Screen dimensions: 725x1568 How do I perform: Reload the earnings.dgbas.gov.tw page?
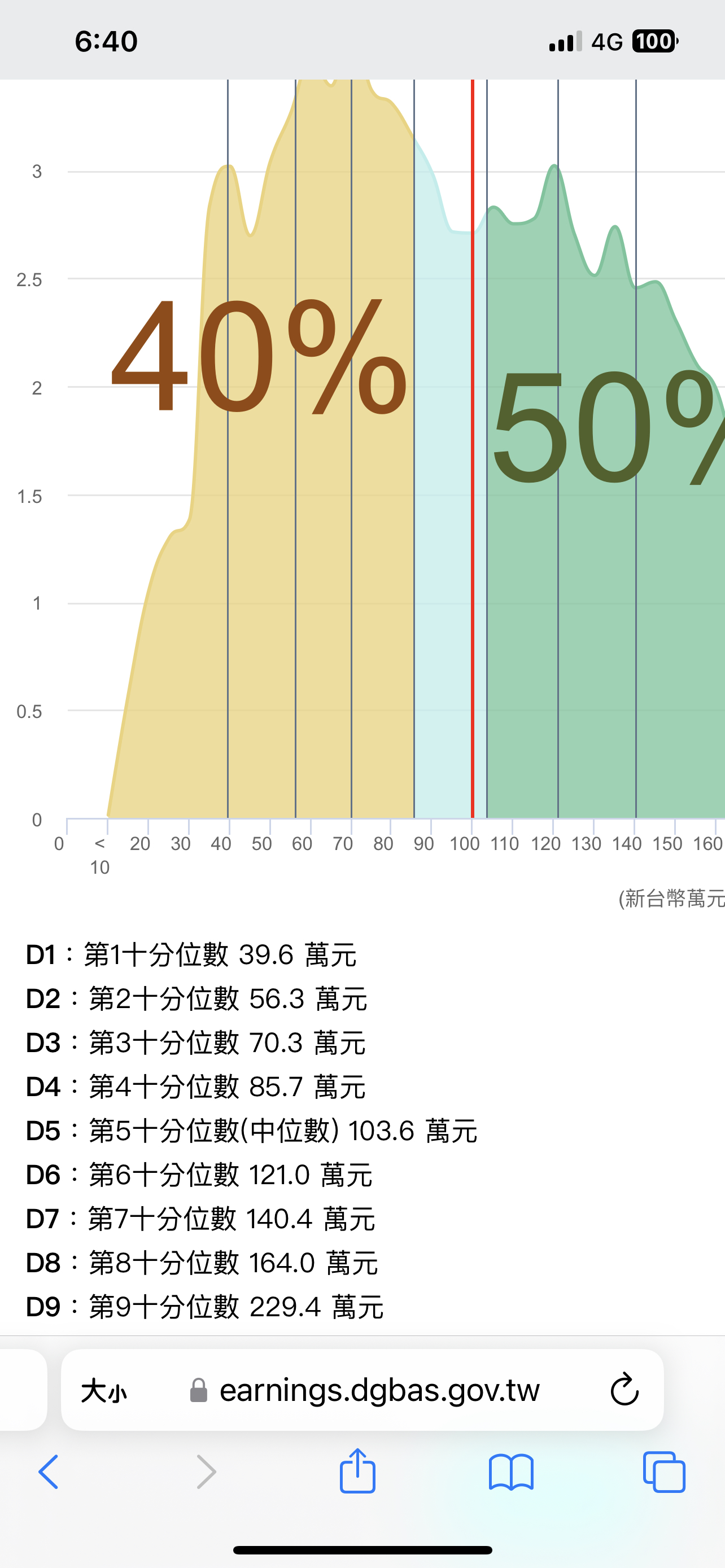pyautogui.click(x=624, y=1390)
